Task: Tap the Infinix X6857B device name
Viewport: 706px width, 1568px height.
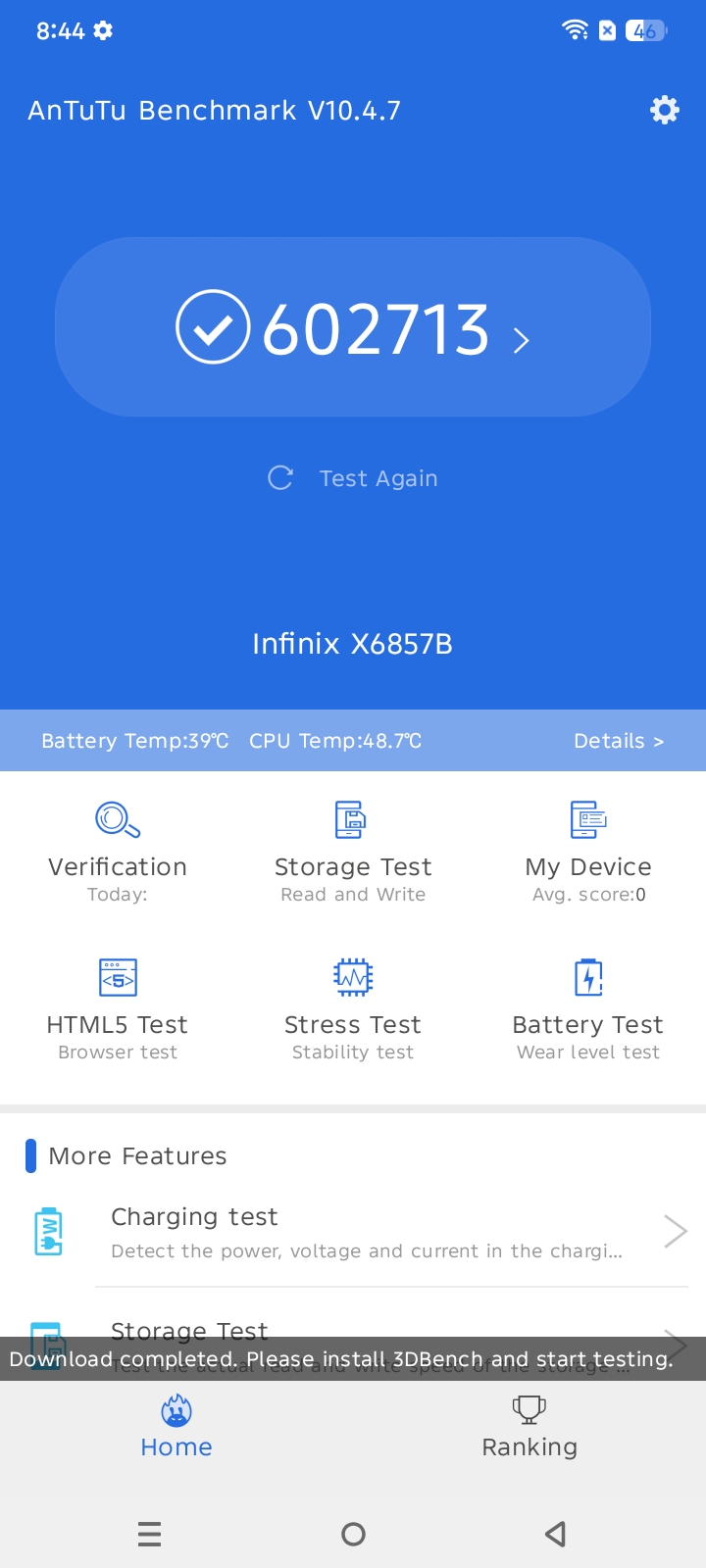Action: [x=352, y=644]
